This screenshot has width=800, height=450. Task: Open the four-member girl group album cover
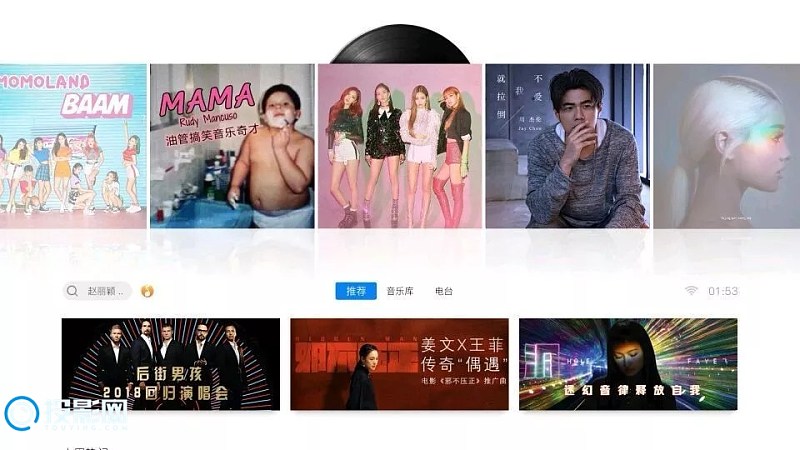click(399, 145)
